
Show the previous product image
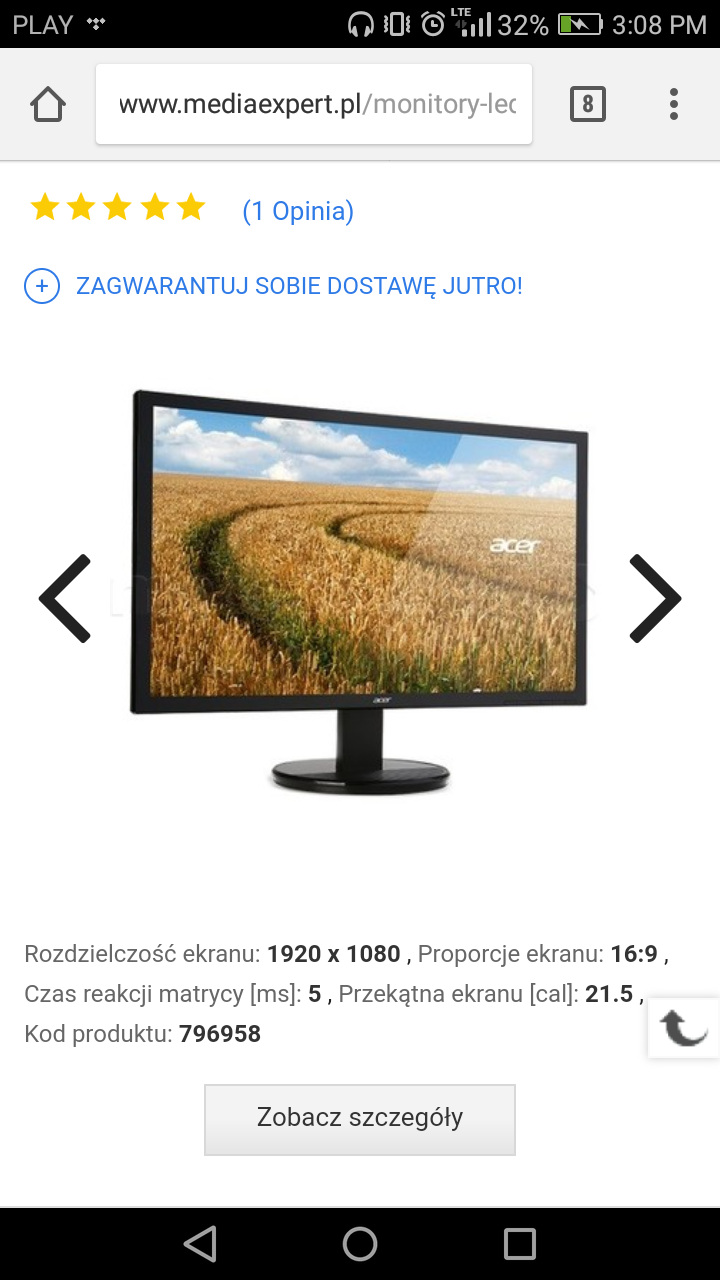click(x=66, y=598)
